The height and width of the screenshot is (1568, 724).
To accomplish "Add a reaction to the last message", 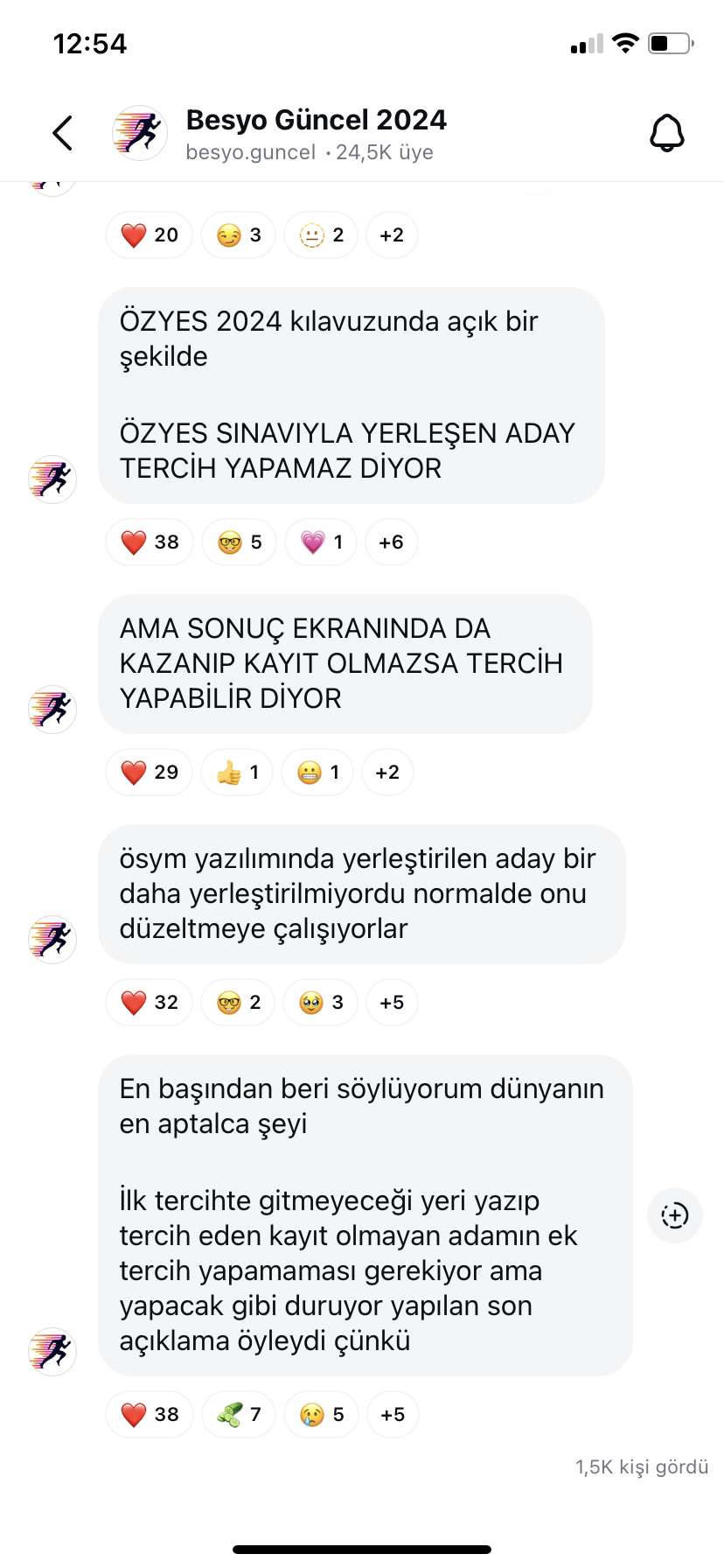I will coord(674,1215).
